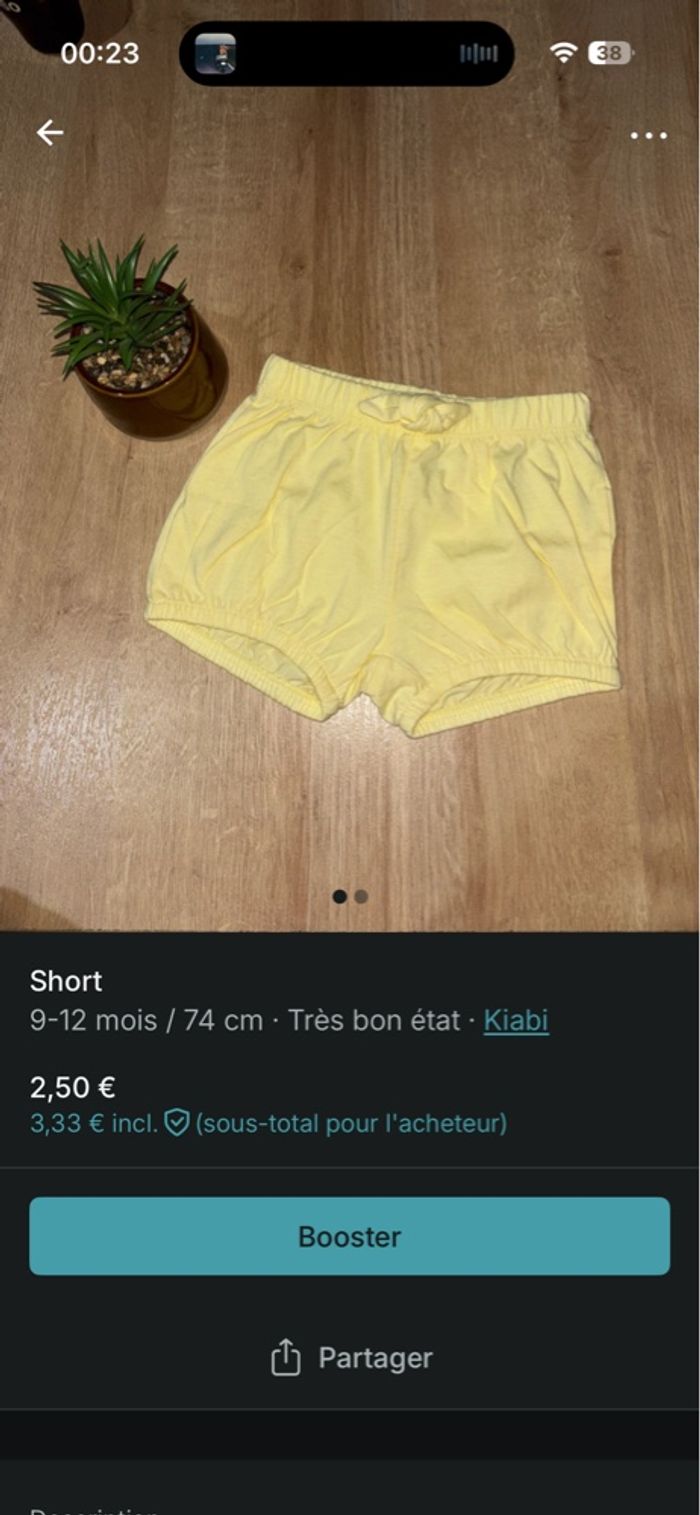View buyer protection subtotal details
This screenshot has width=700, height=1515.
coord(268,1123)
